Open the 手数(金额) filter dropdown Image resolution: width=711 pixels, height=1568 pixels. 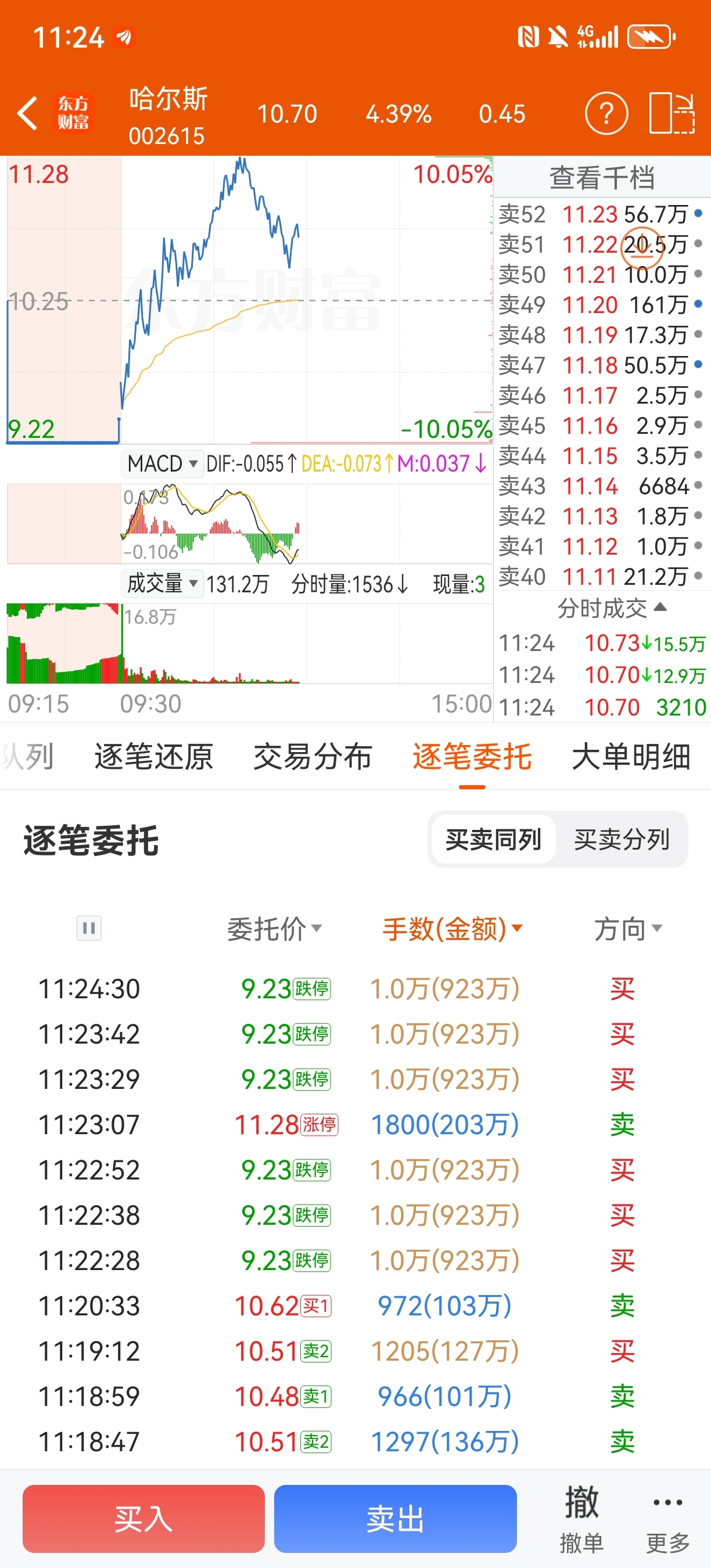[453, 929]
